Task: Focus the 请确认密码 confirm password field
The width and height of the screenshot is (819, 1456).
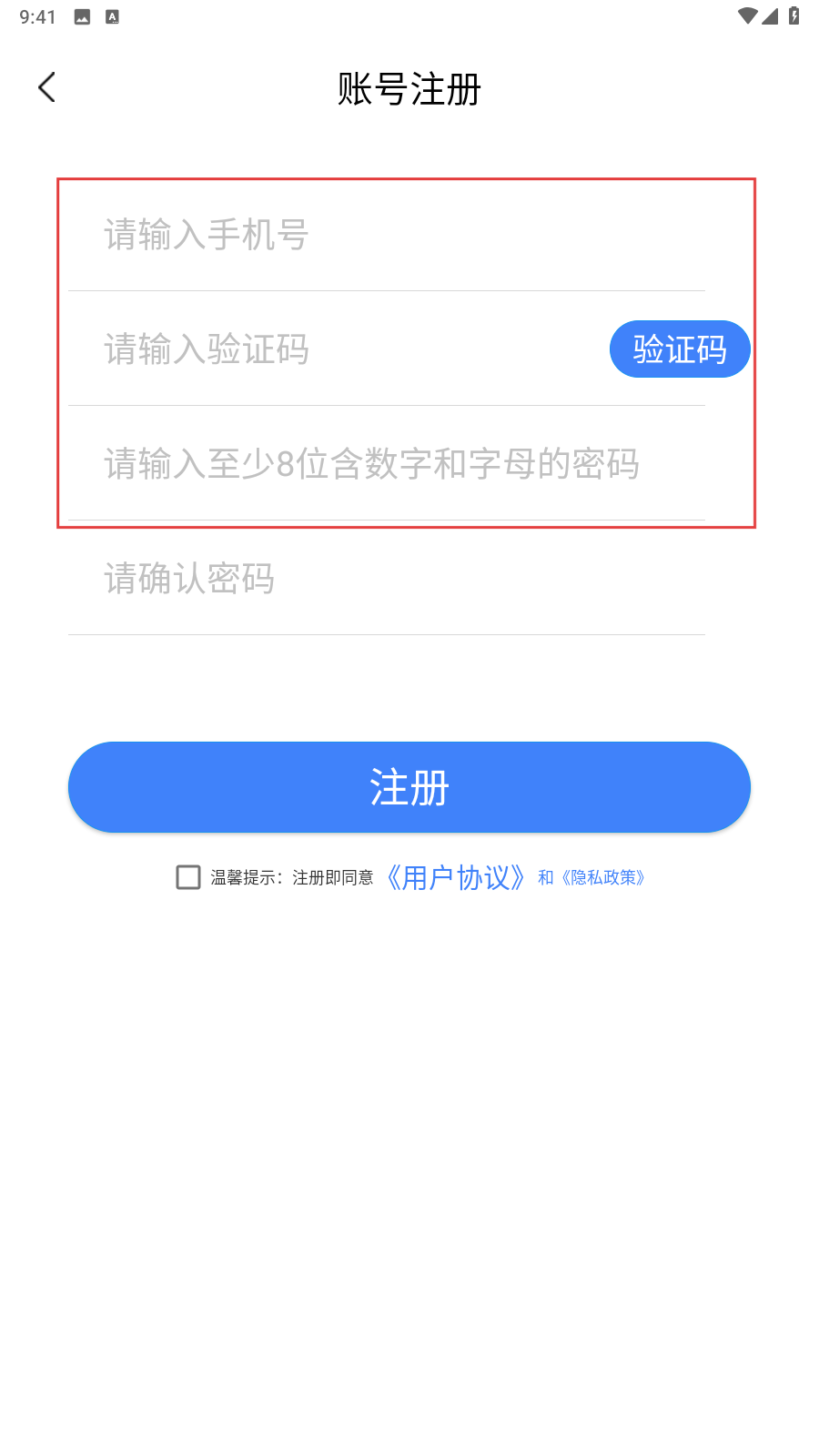Action: [x=387, y=579]
